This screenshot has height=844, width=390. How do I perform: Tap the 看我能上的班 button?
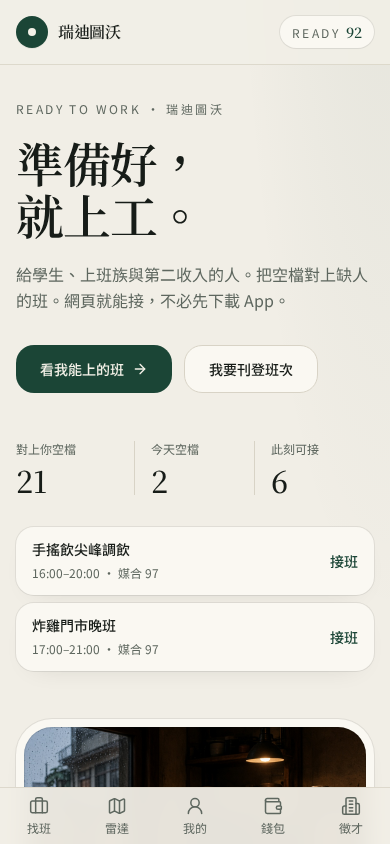pyautogui.click(x=94, y=369)
